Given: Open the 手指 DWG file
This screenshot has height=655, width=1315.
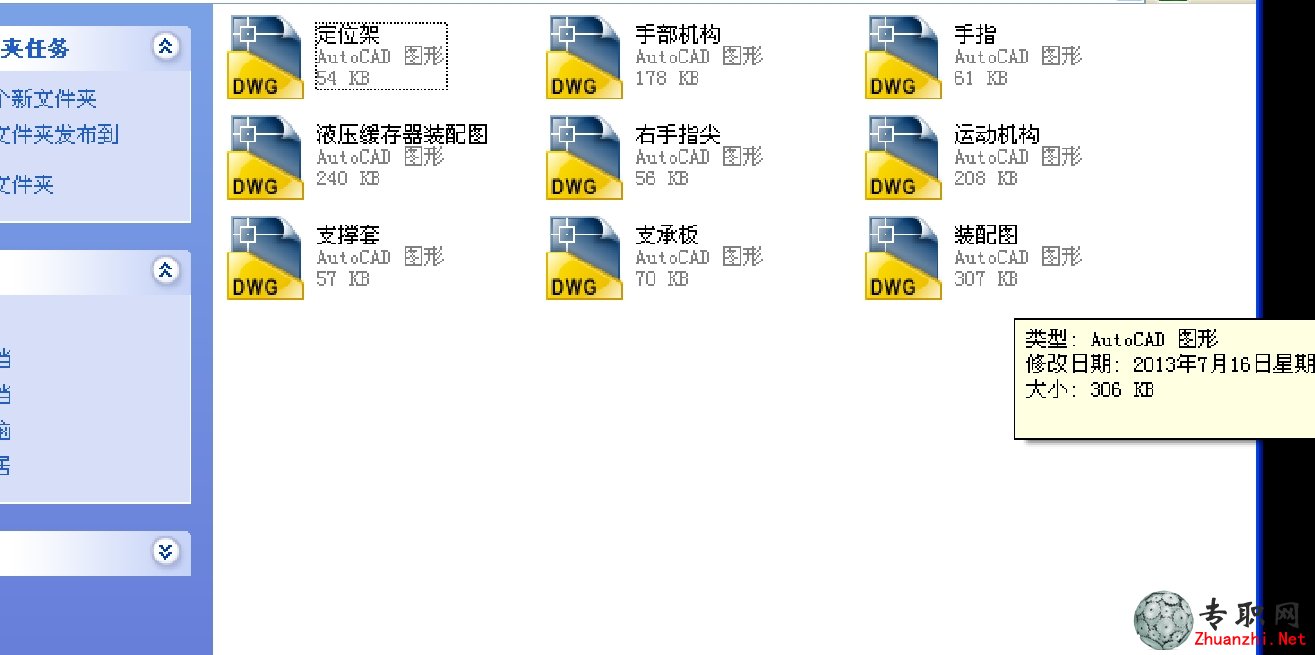Looking at the screenshot, I should coord(903,58).
